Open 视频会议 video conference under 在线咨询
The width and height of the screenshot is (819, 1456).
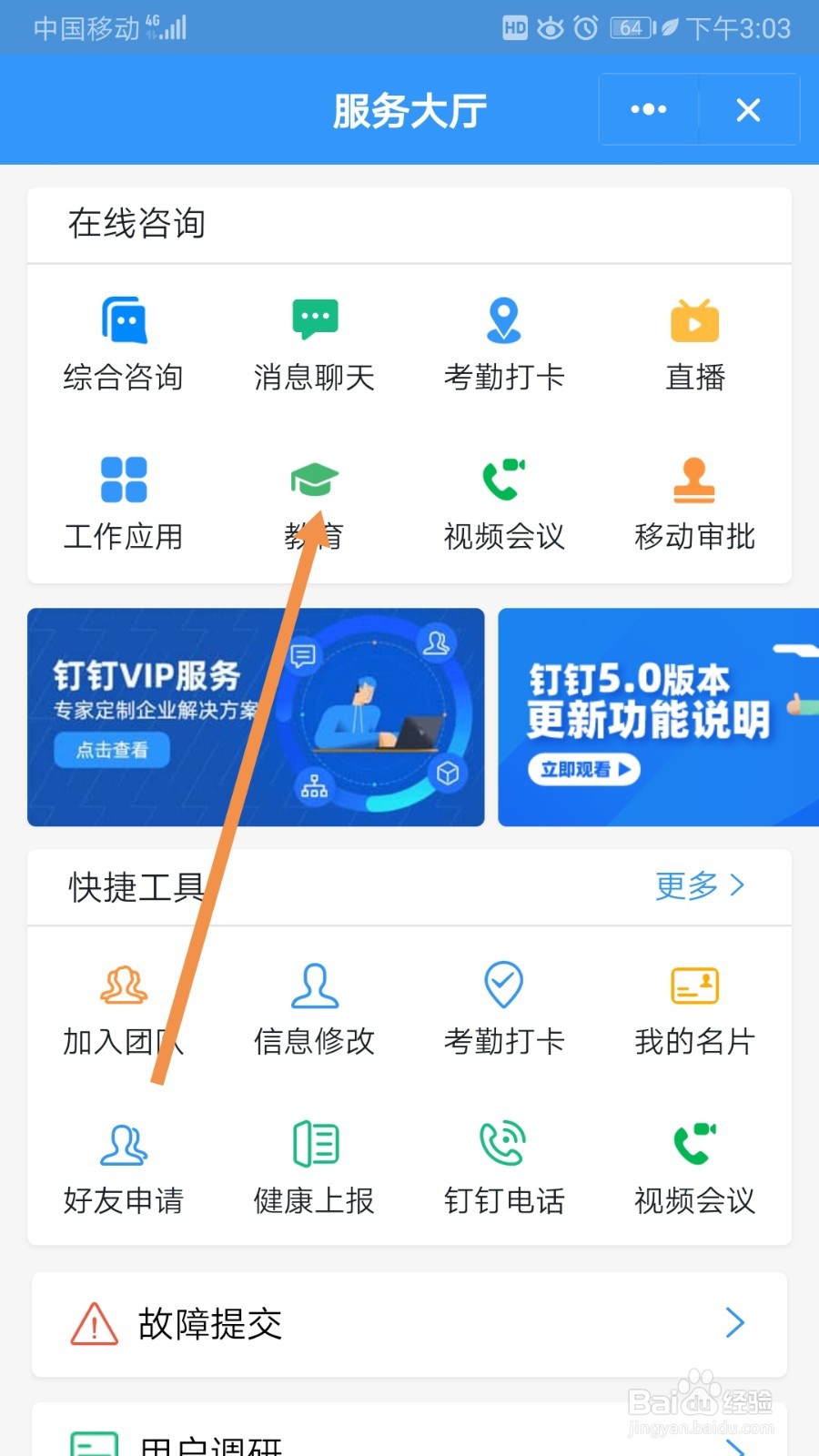point(504,500)
